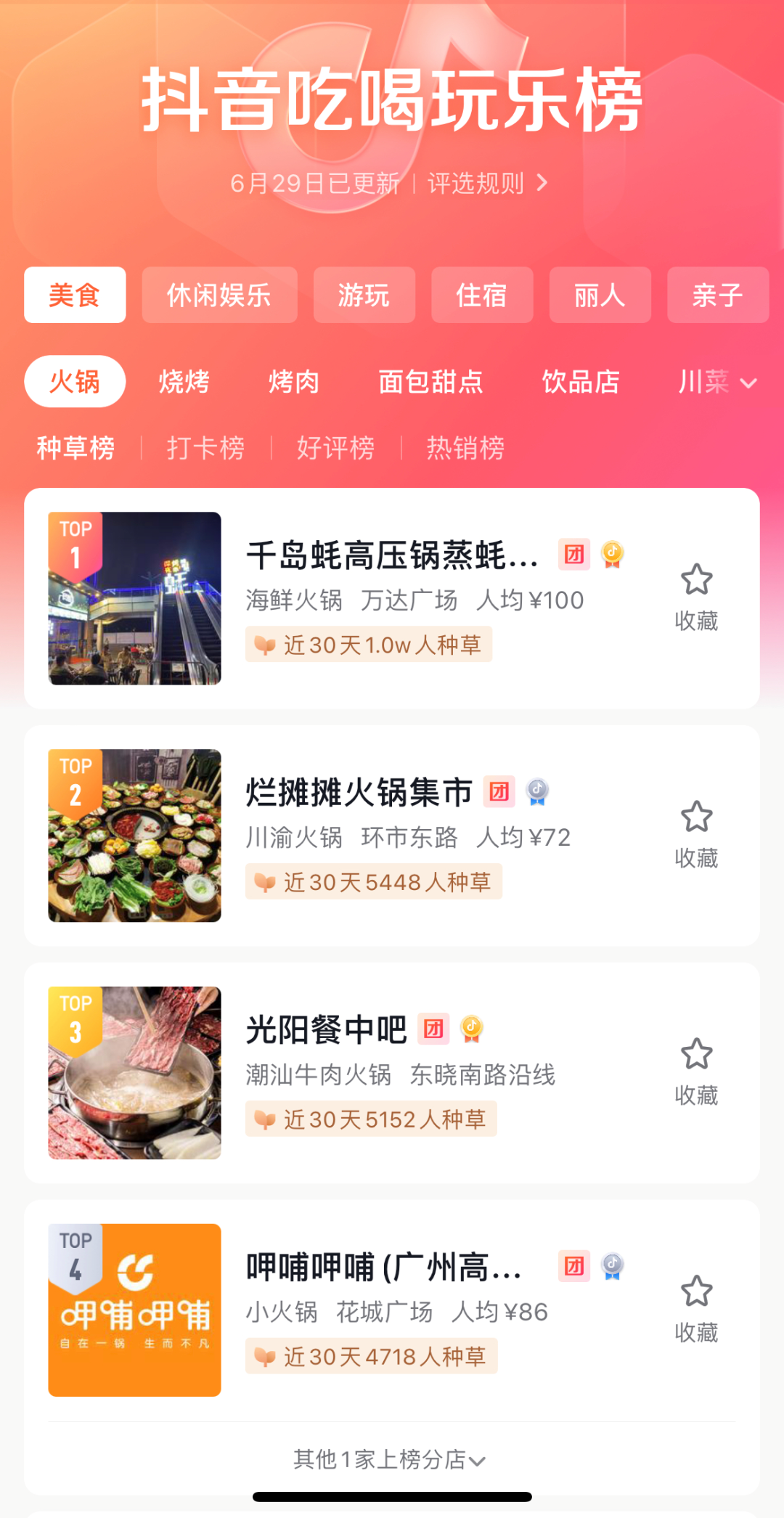Expand the cuisine list with the chevron

[x=748, y=383]
